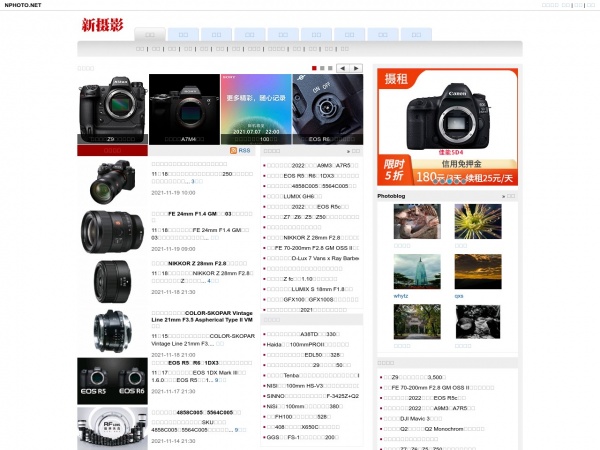
Task: Open the RSS feed link
Action: click(241, 150)
